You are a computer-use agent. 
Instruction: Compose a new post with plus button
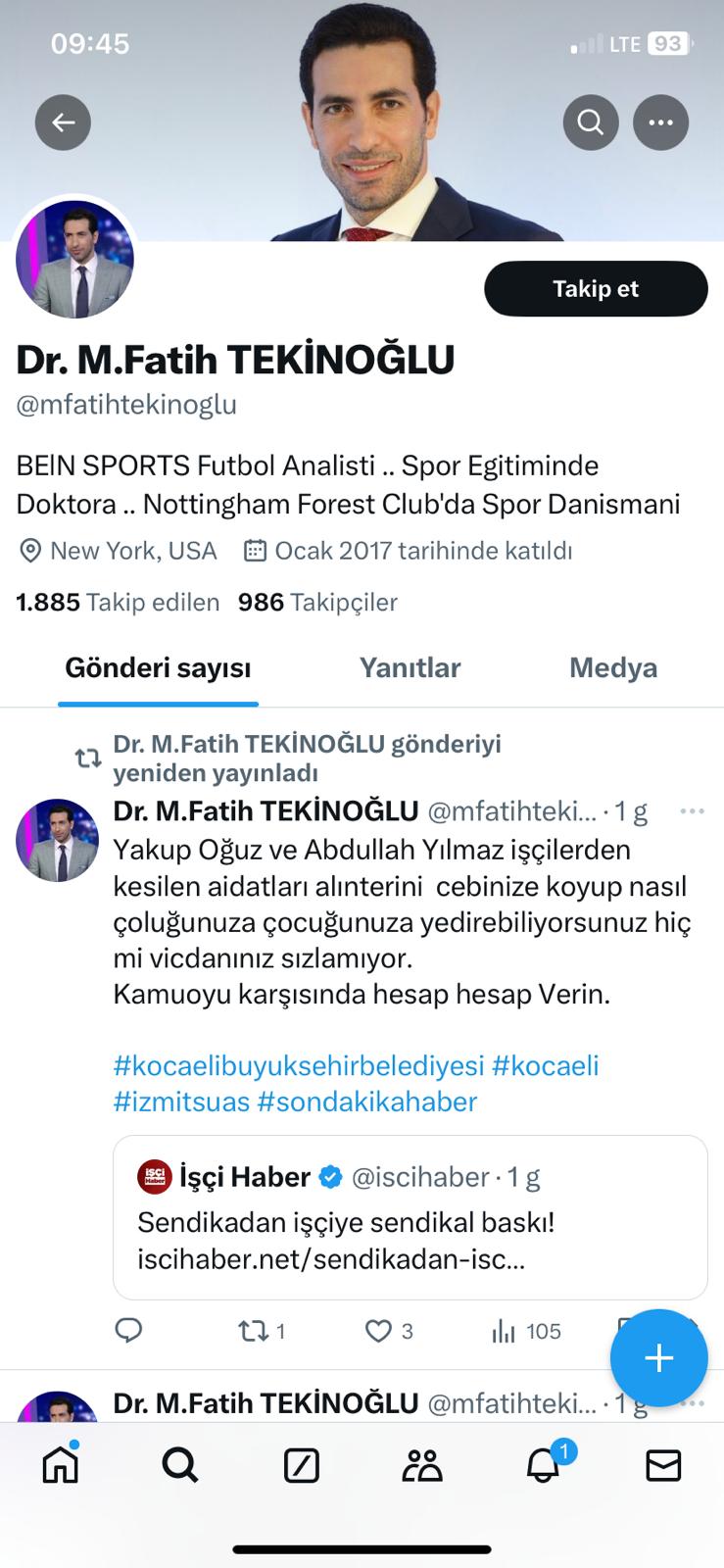click(658, 1357)
